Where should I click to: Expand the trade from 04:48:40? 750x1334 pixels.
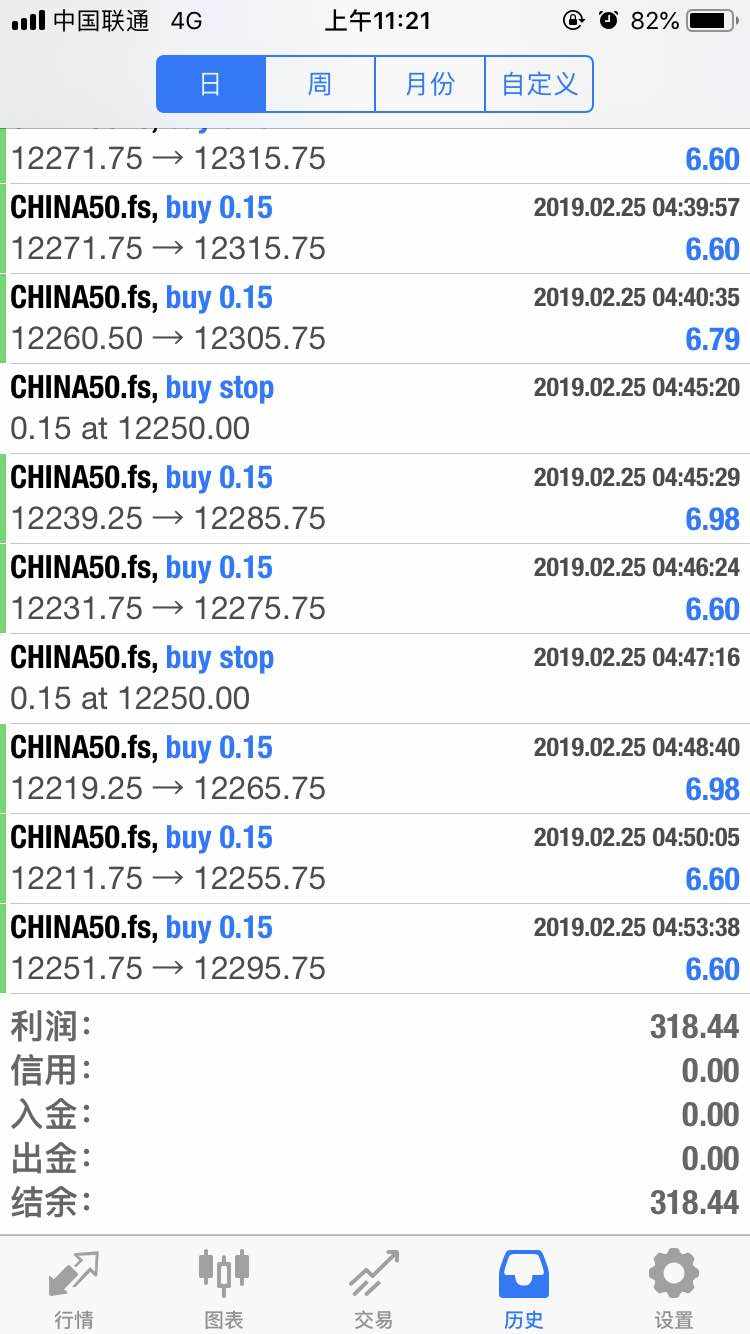(375, 768)
